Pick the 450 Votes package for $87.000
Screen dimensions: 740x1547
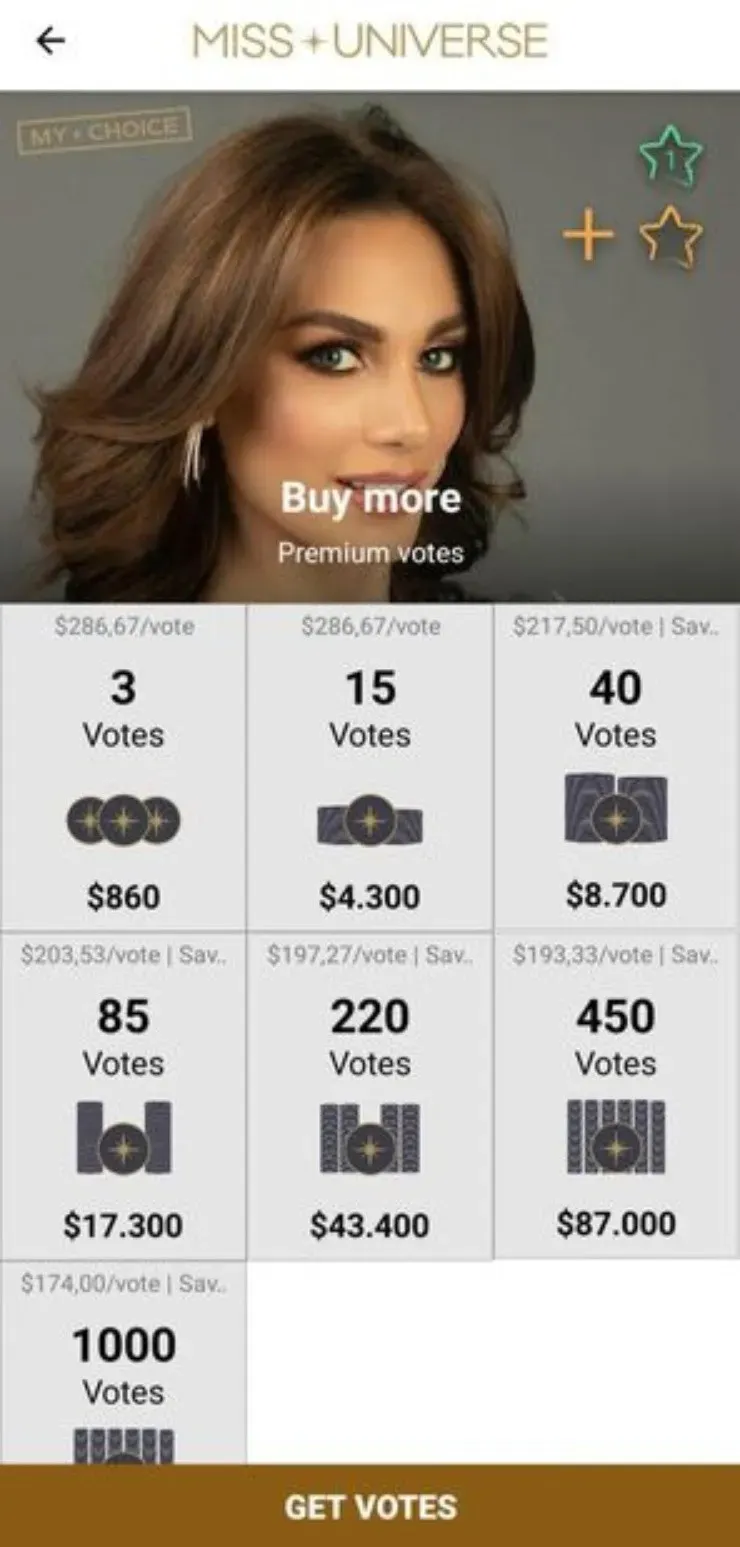(617, 1096)
